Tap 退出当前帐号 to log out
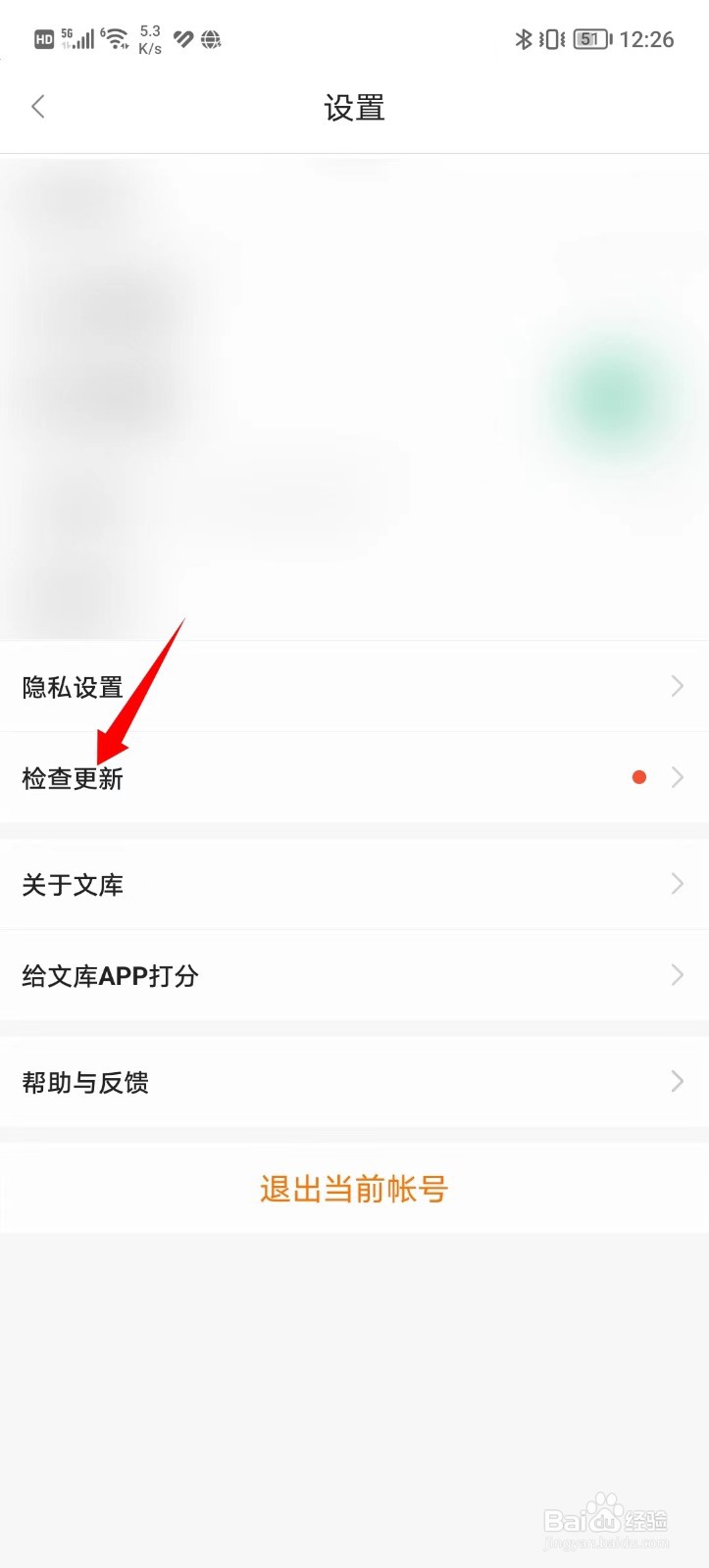This screenshot has height=1568, width=709. point(354,1188)
